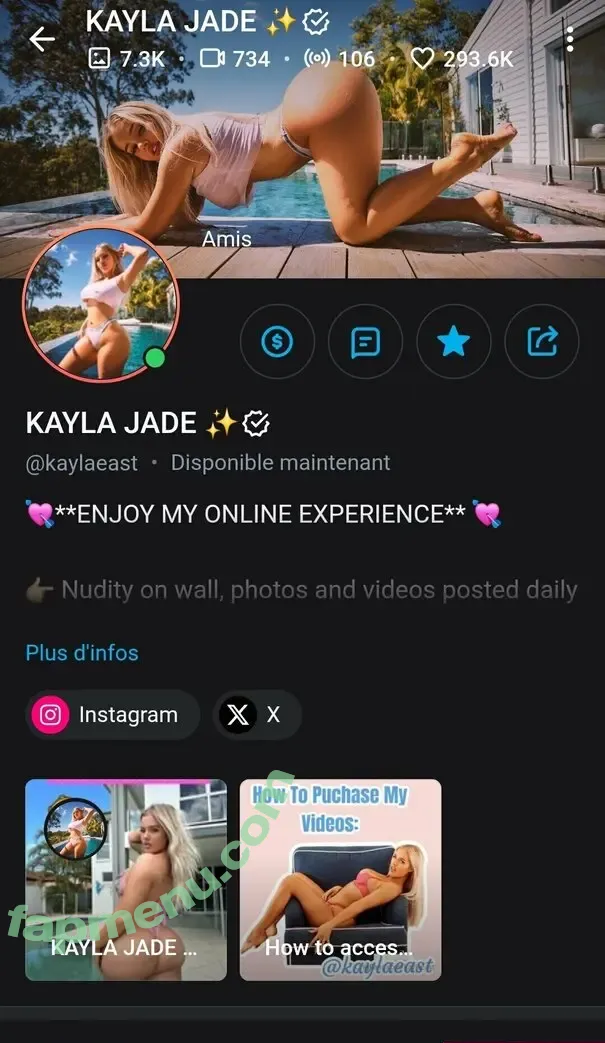Go back using the arrow icon
The width and height of the screenshot is (605, 1043).
tap(42, 40)
